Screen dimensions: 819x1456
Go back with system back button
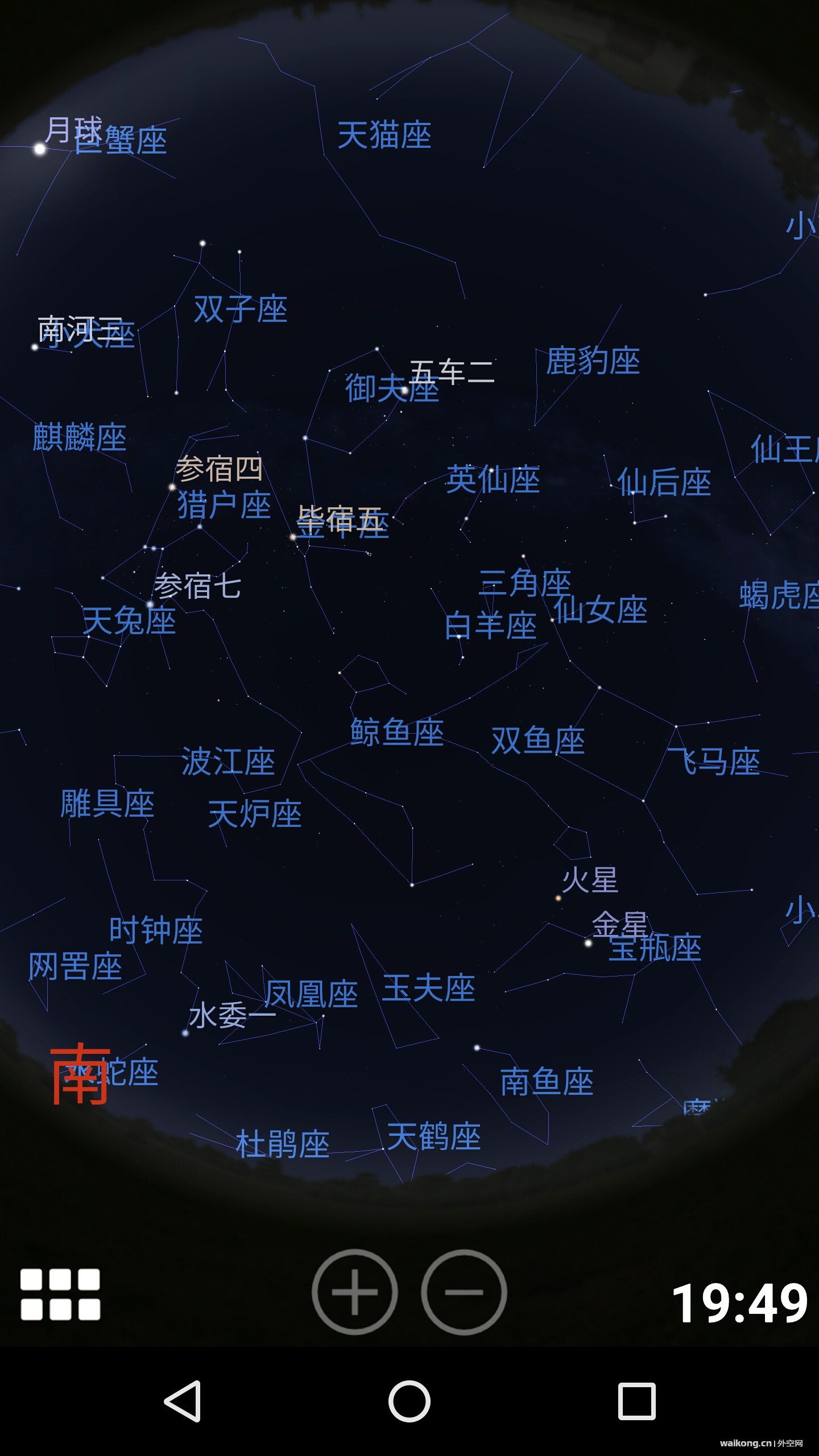(x=182, y=1401)
